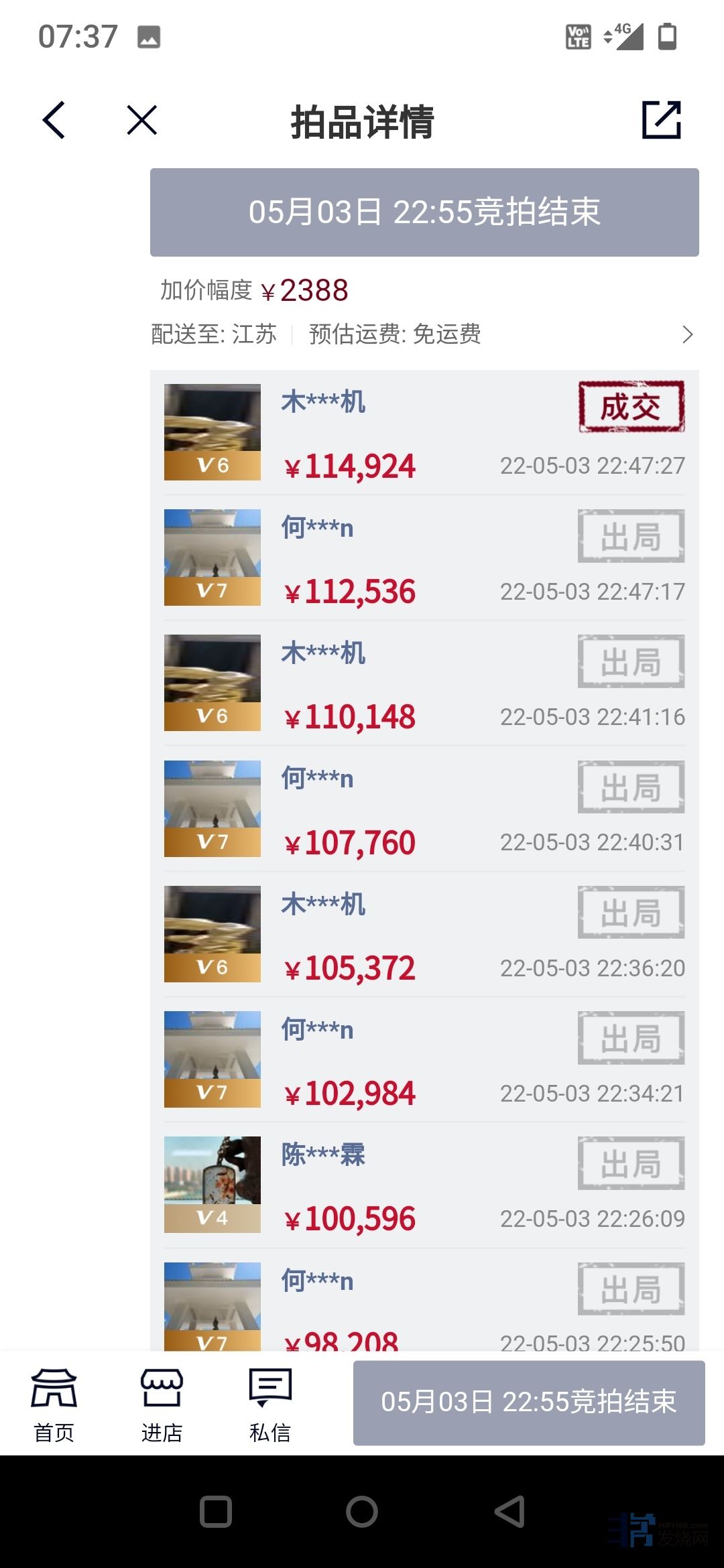Send a private message via 私信

(270, 1404)
